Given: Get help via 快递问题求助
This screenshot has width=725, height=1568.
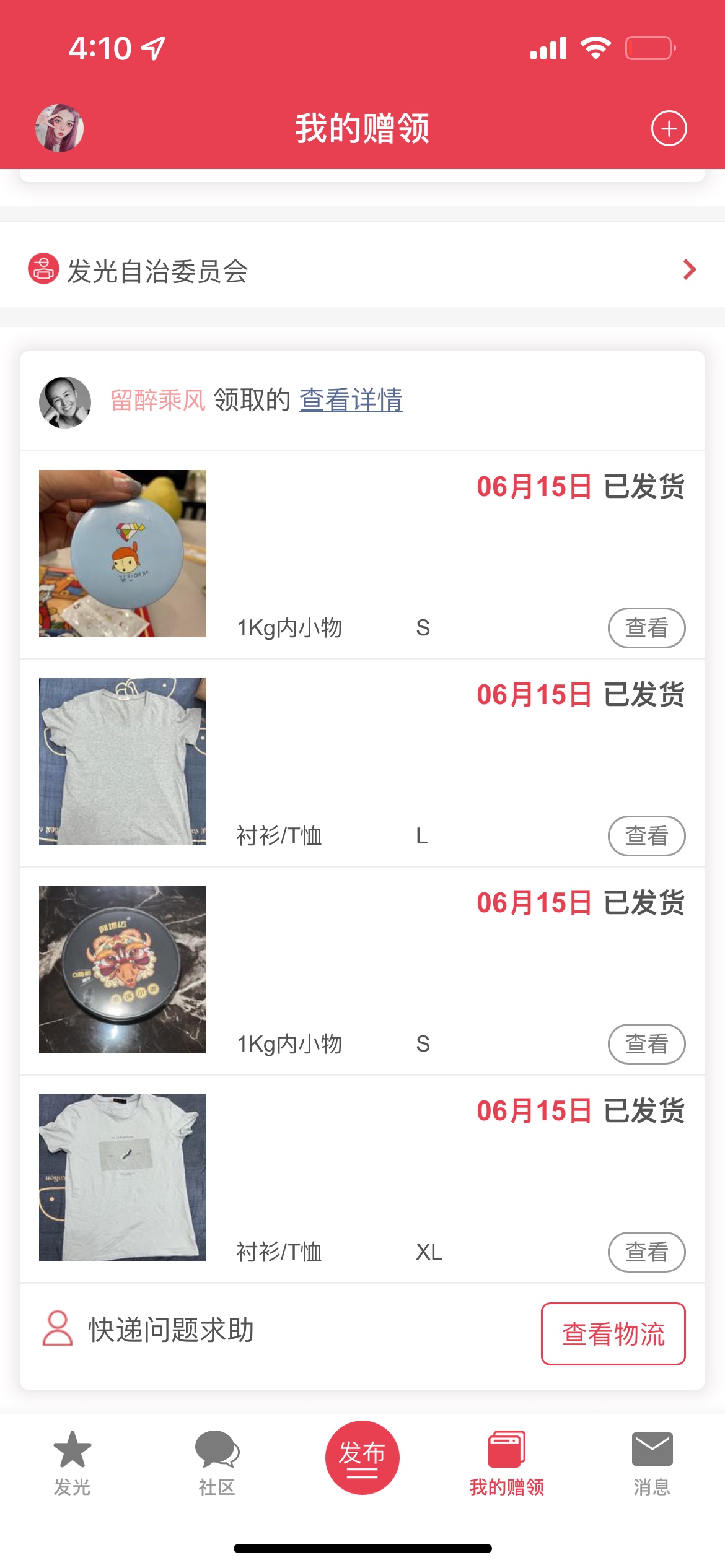Looking at the screenshot, I should coord(149,1330).
